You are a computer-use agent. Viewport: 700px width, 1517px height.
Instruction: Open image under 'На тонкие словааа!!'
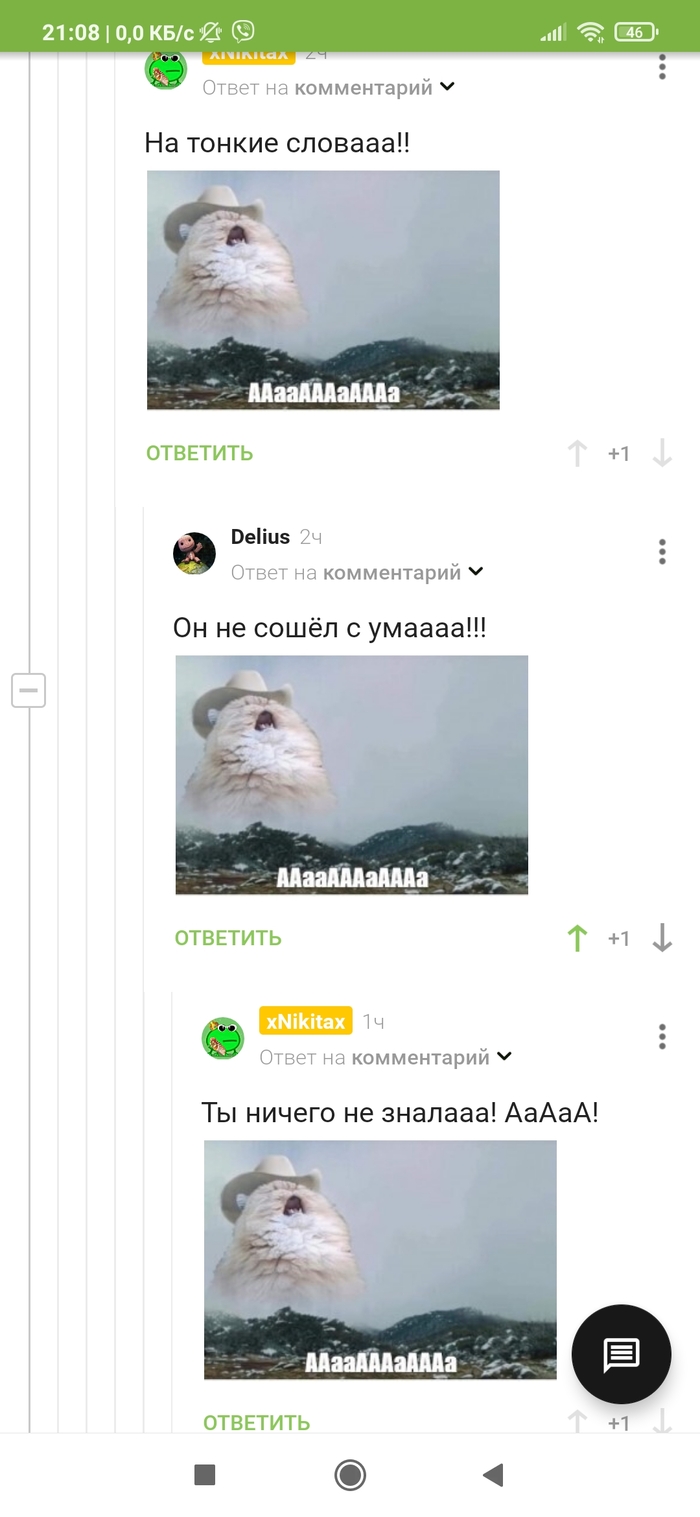(x=323, y=289)
